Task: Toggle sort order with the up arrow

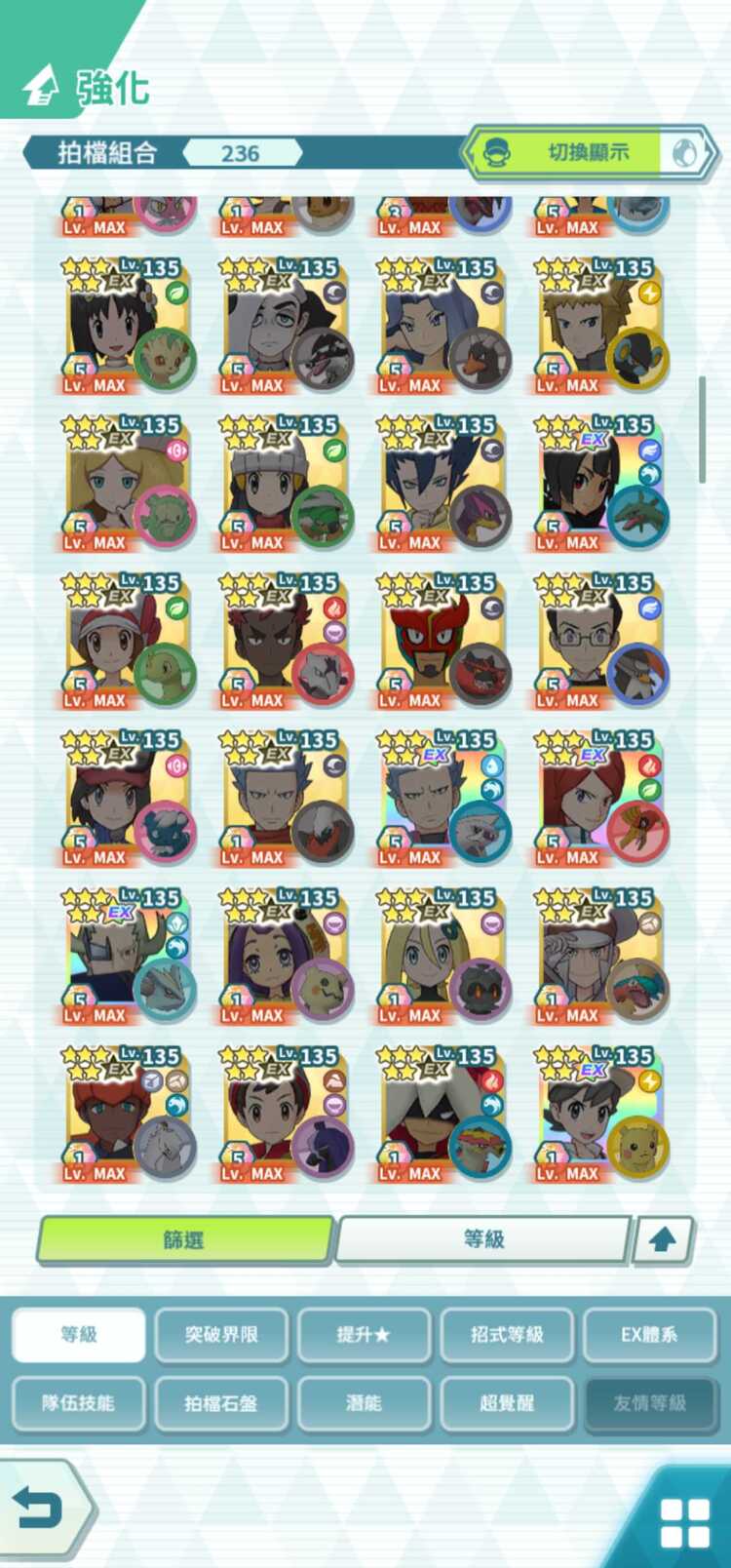Action: [663, 1239]
